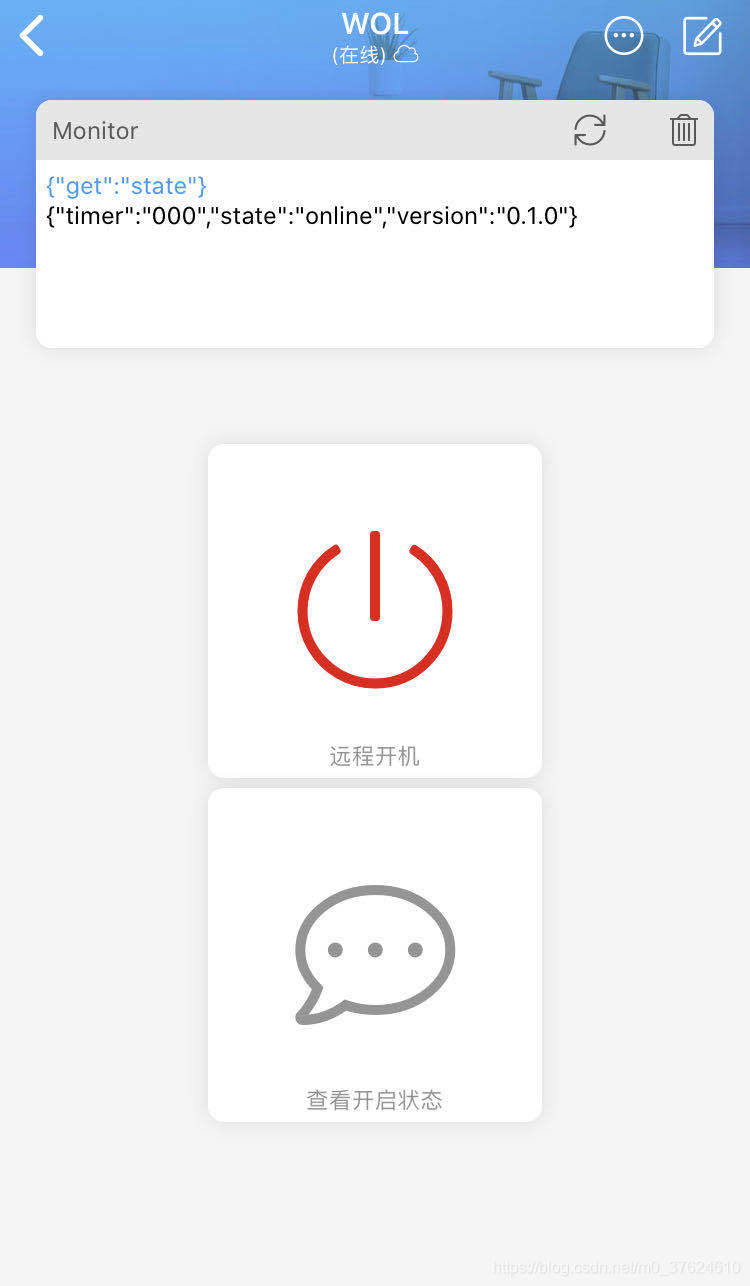
Task: Go back using the top-left arrow
Action: click(x=33, y=36)
